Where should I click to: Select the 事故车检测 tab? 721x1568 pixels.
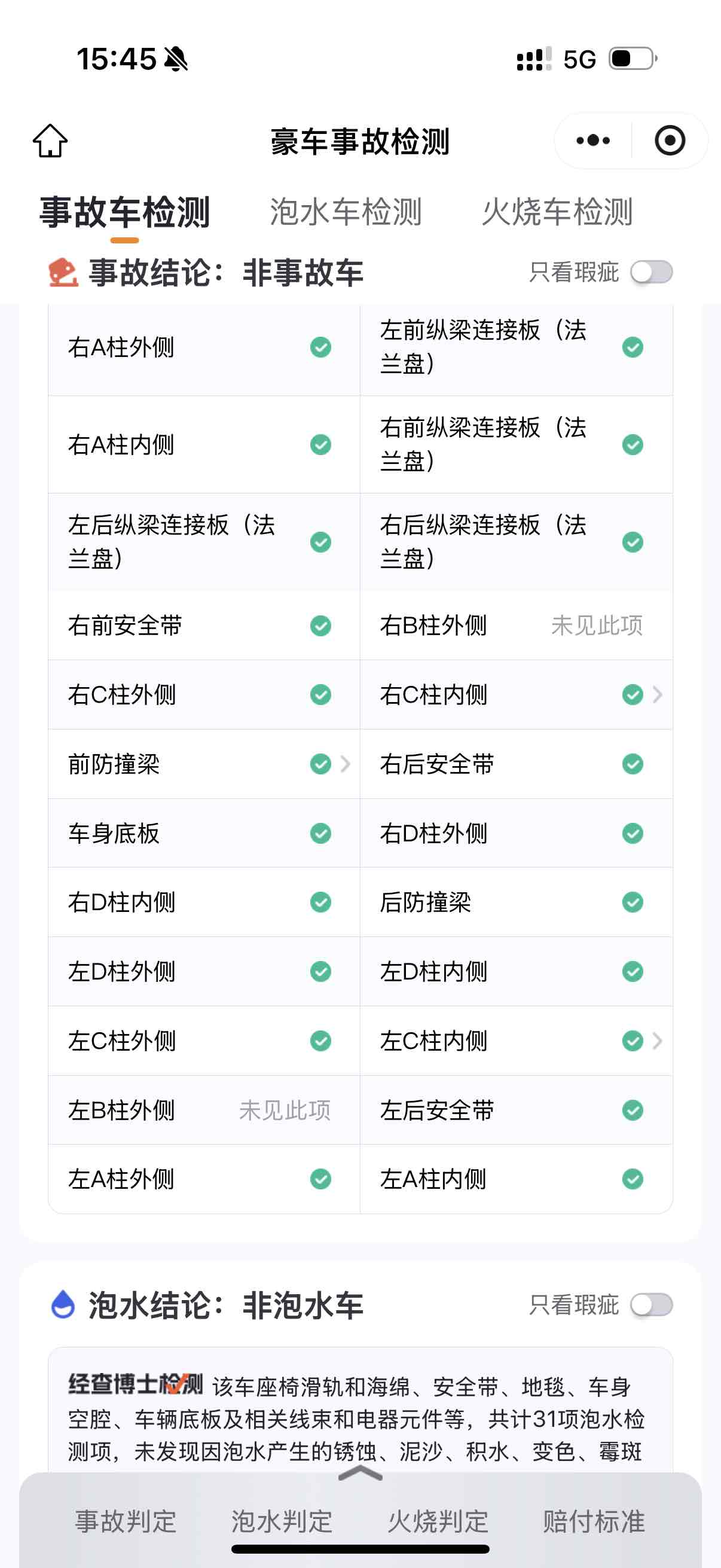tap(125, 212)
